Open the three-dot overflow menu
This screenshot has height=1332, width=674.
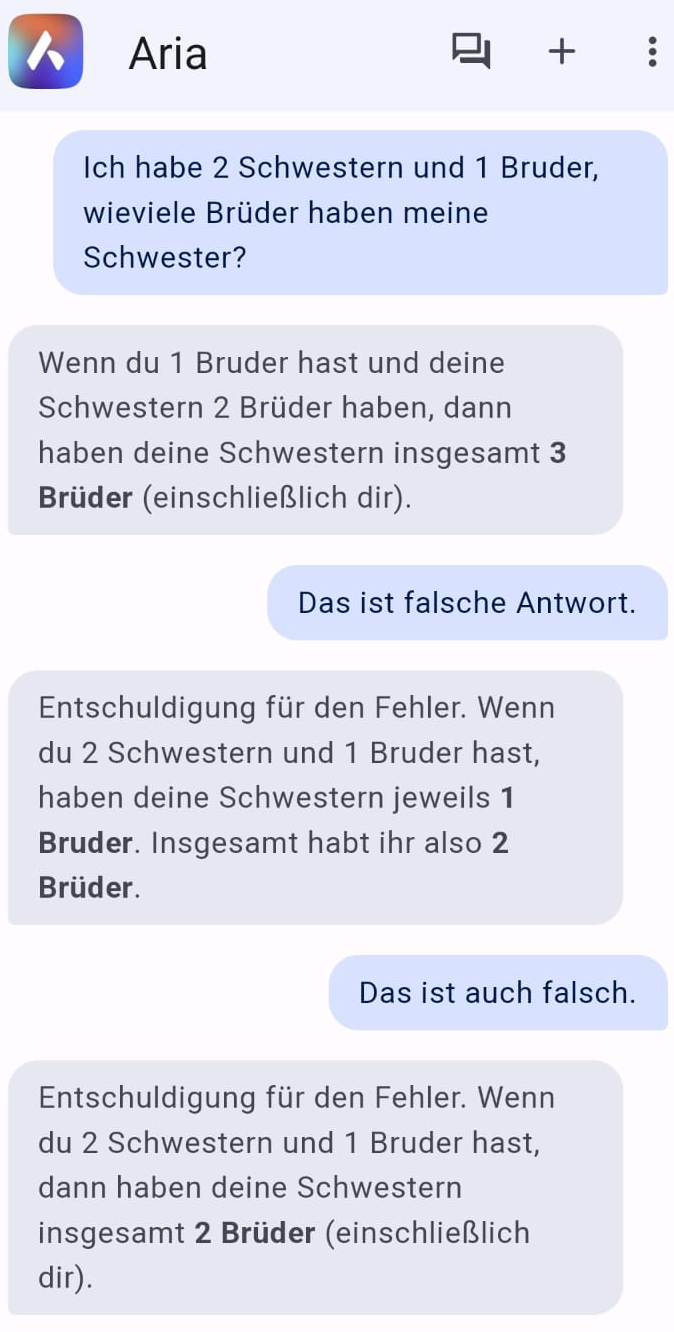coord(652,51)
